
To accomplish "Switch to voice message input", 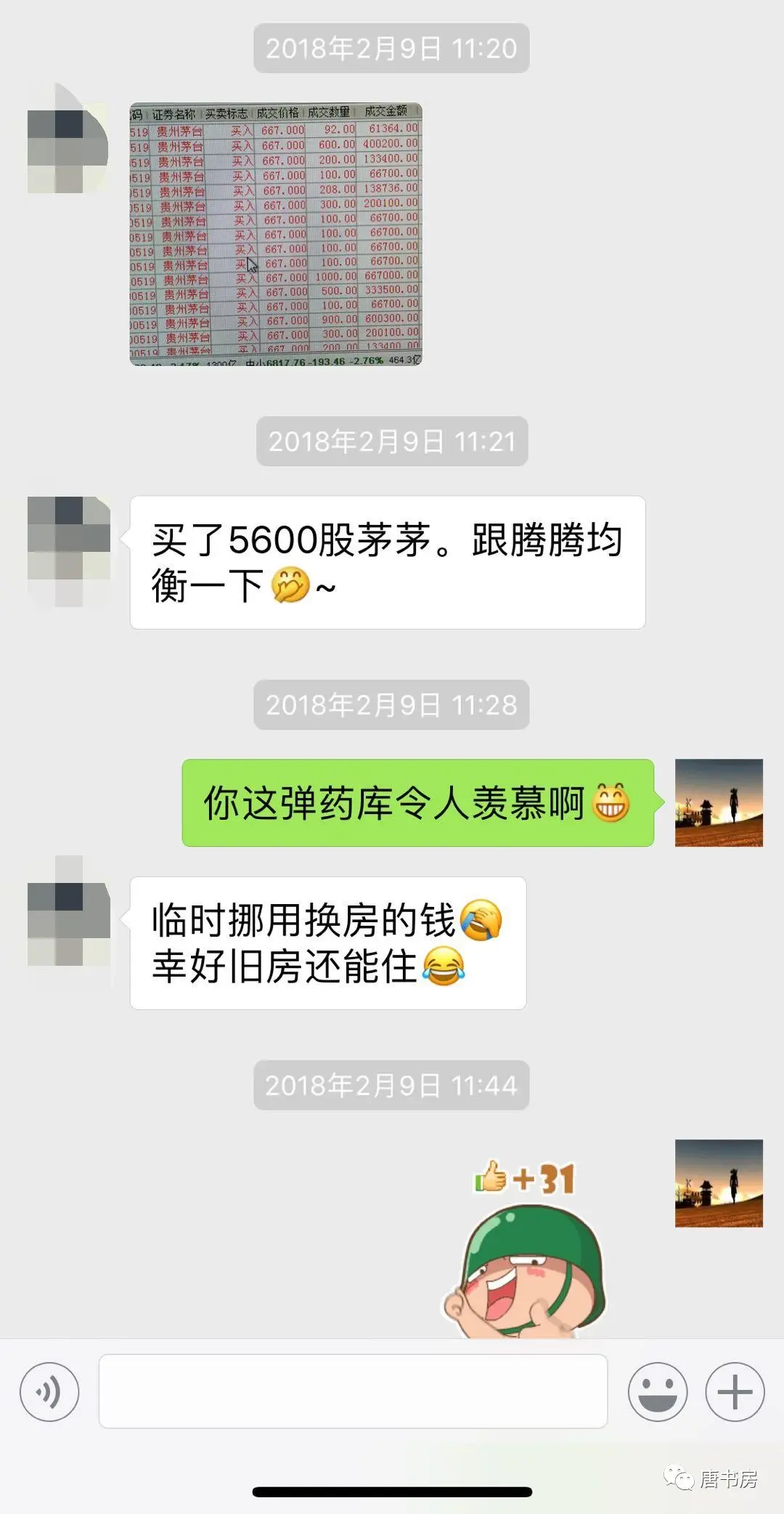I will 49,1391.
